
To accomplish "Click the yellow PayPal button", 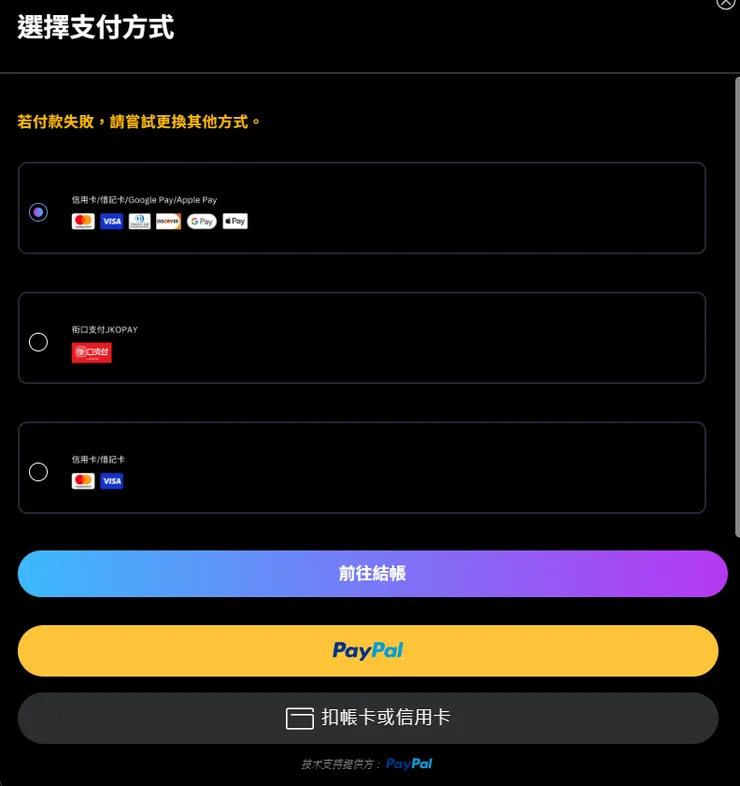I will (369, 650).
